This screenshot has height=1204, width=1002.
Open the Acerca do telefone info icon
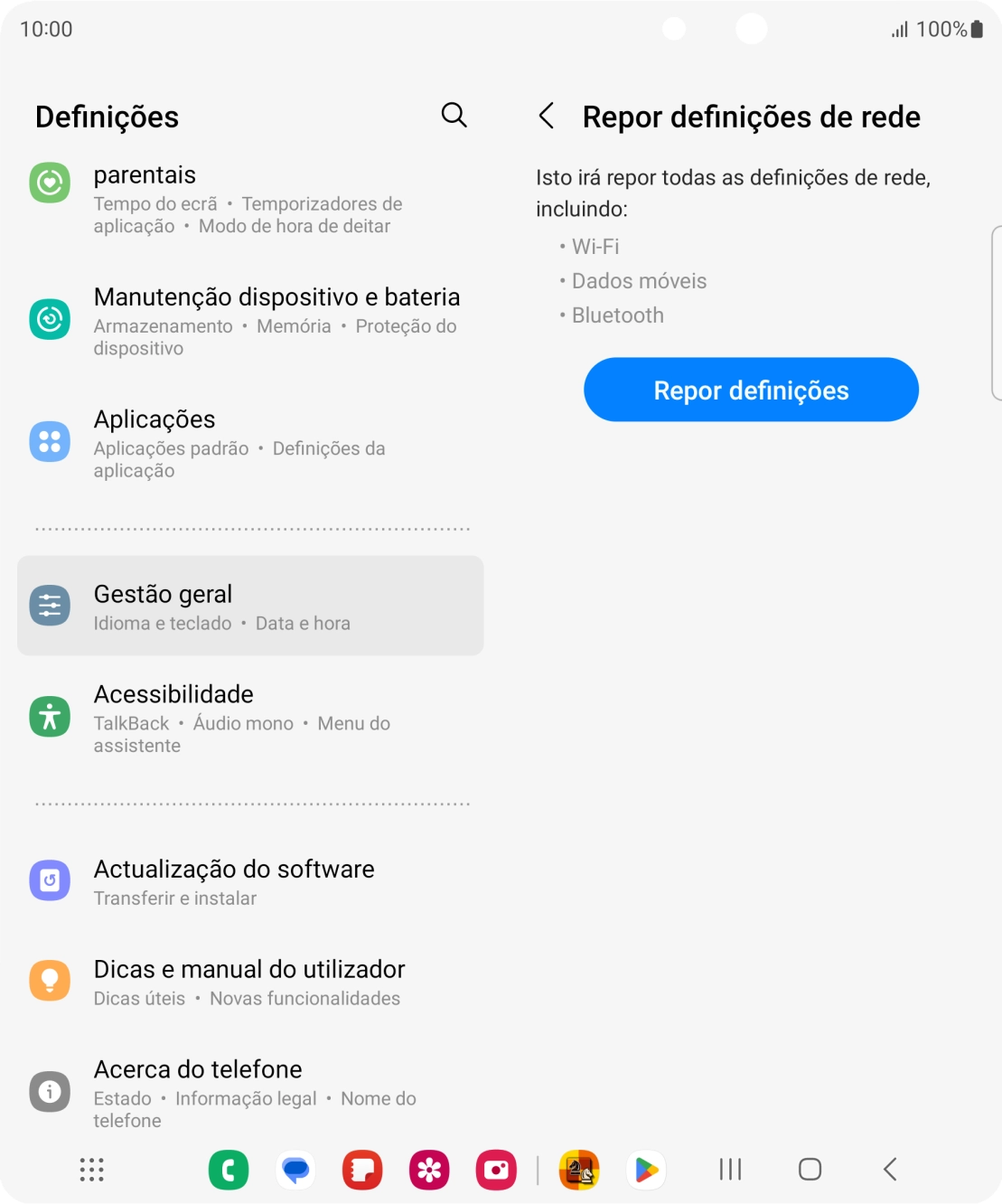[50, 1091]
